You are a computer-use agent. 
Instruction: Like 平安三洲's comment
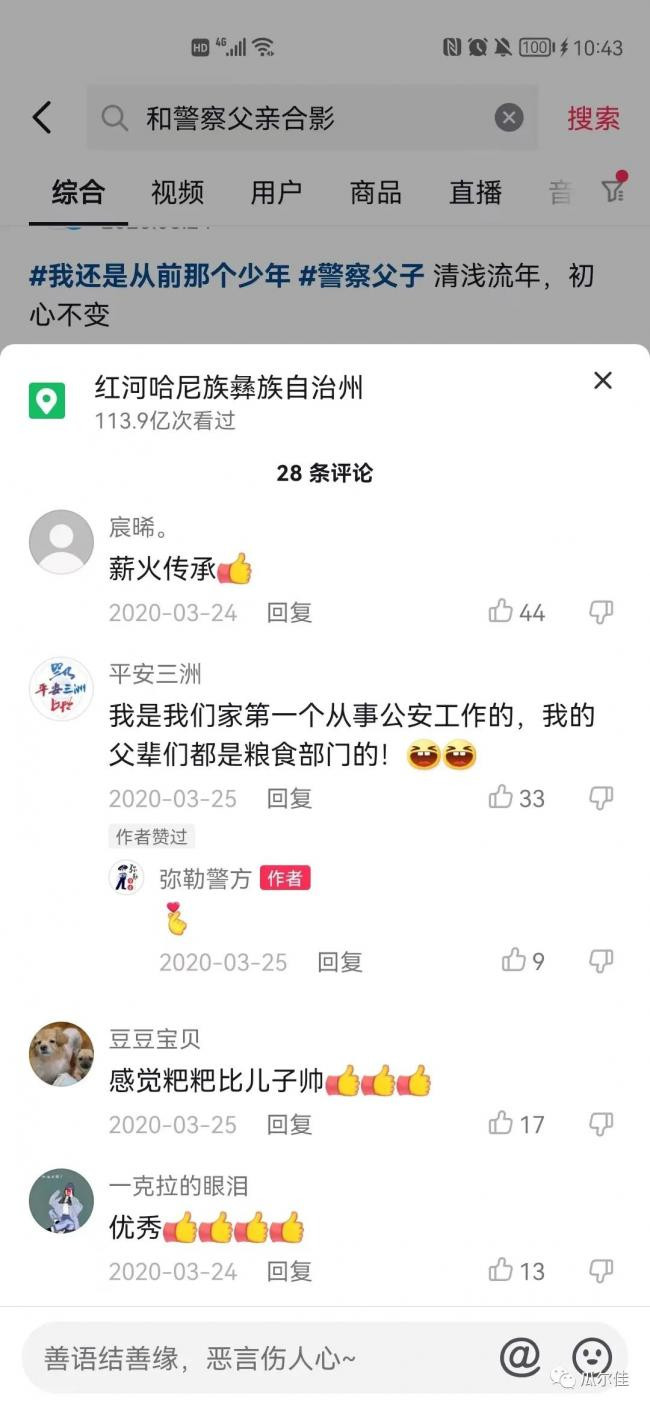pyautogui.click(x=501, y=797)
